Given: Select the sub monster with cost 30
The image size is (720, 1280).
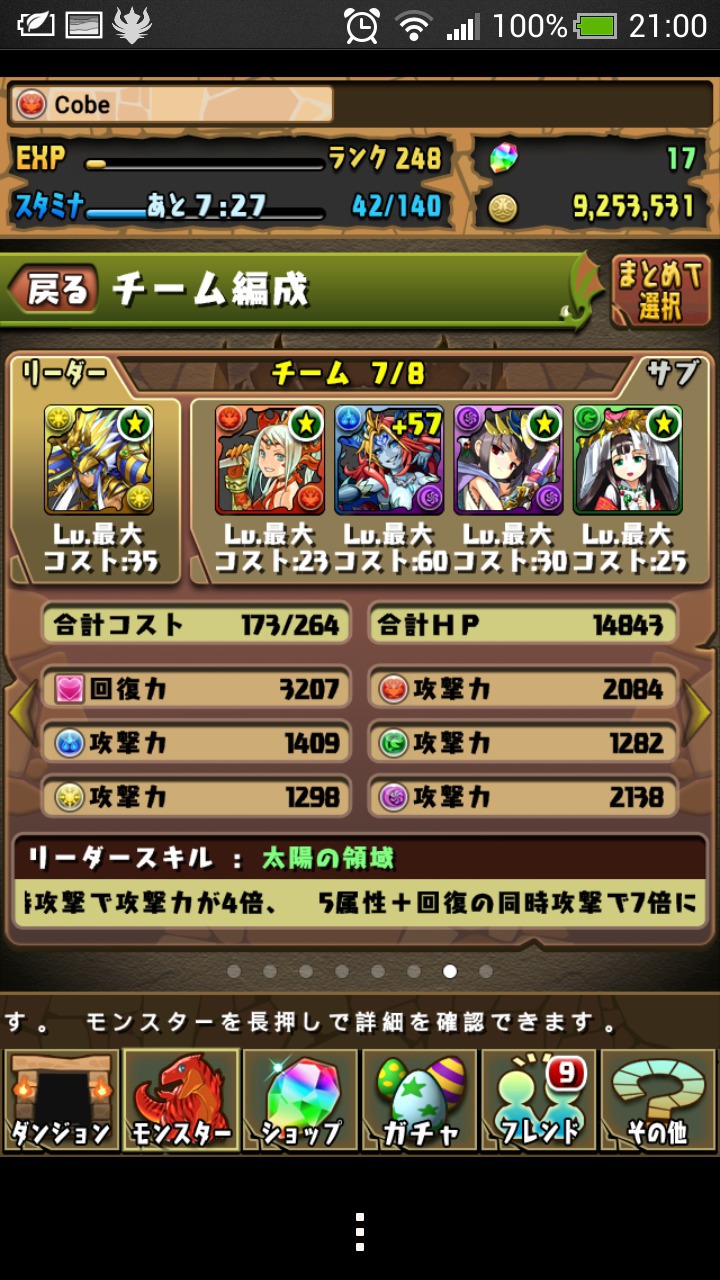Looking at the screenshot, I should pos(508,459).
